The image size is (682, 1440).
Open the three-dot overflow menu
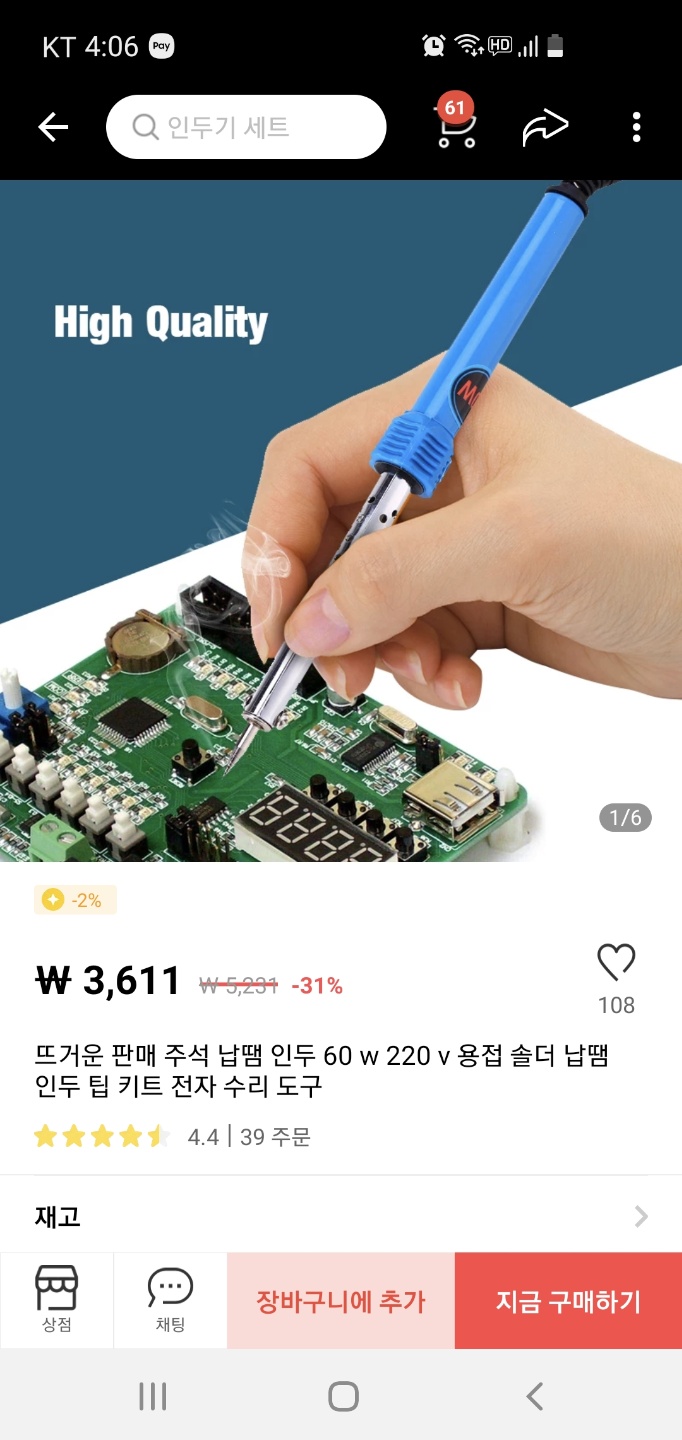(x=636, y=127)
